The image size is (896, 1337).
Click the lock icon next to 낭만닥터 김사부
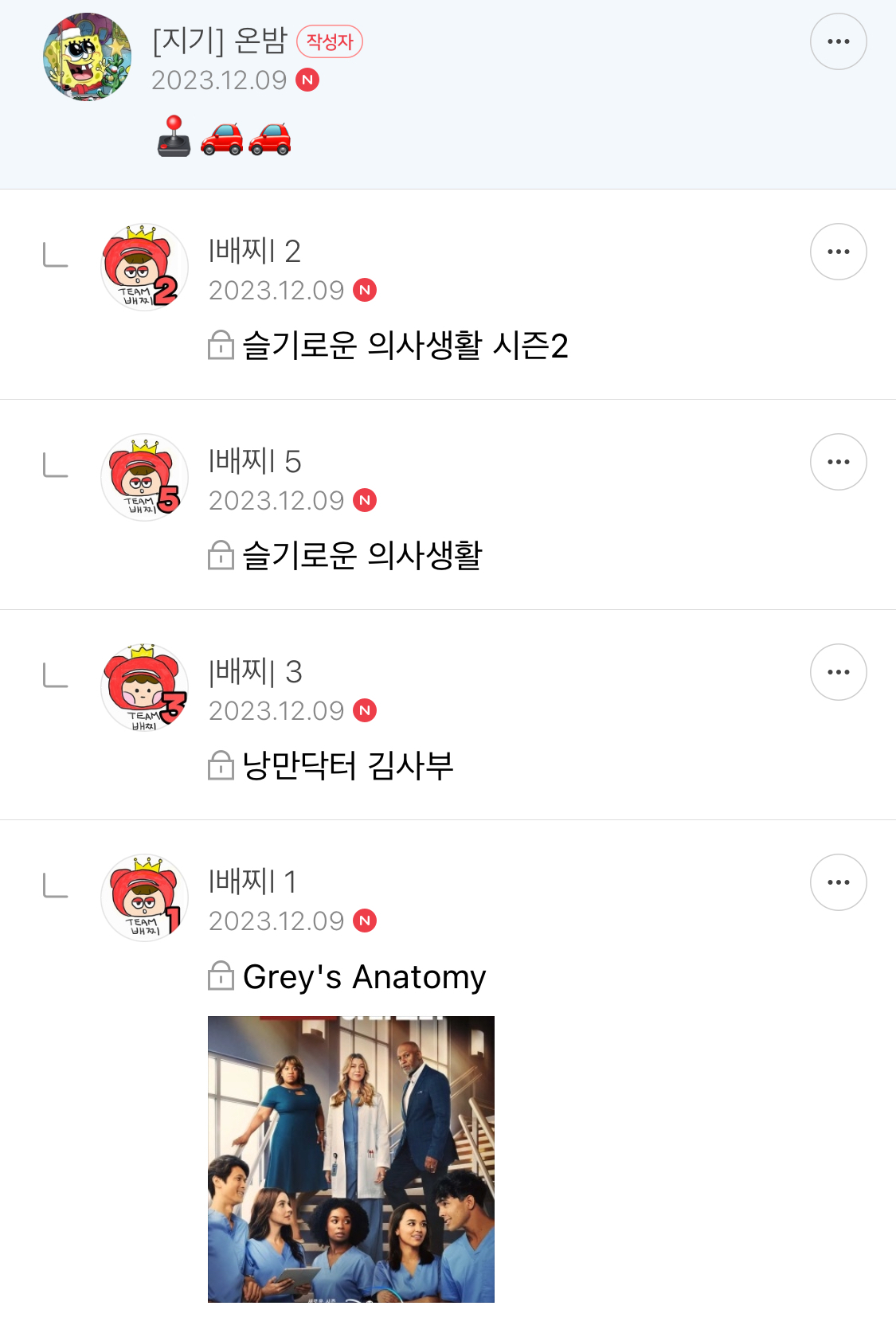tap(221, 767)
